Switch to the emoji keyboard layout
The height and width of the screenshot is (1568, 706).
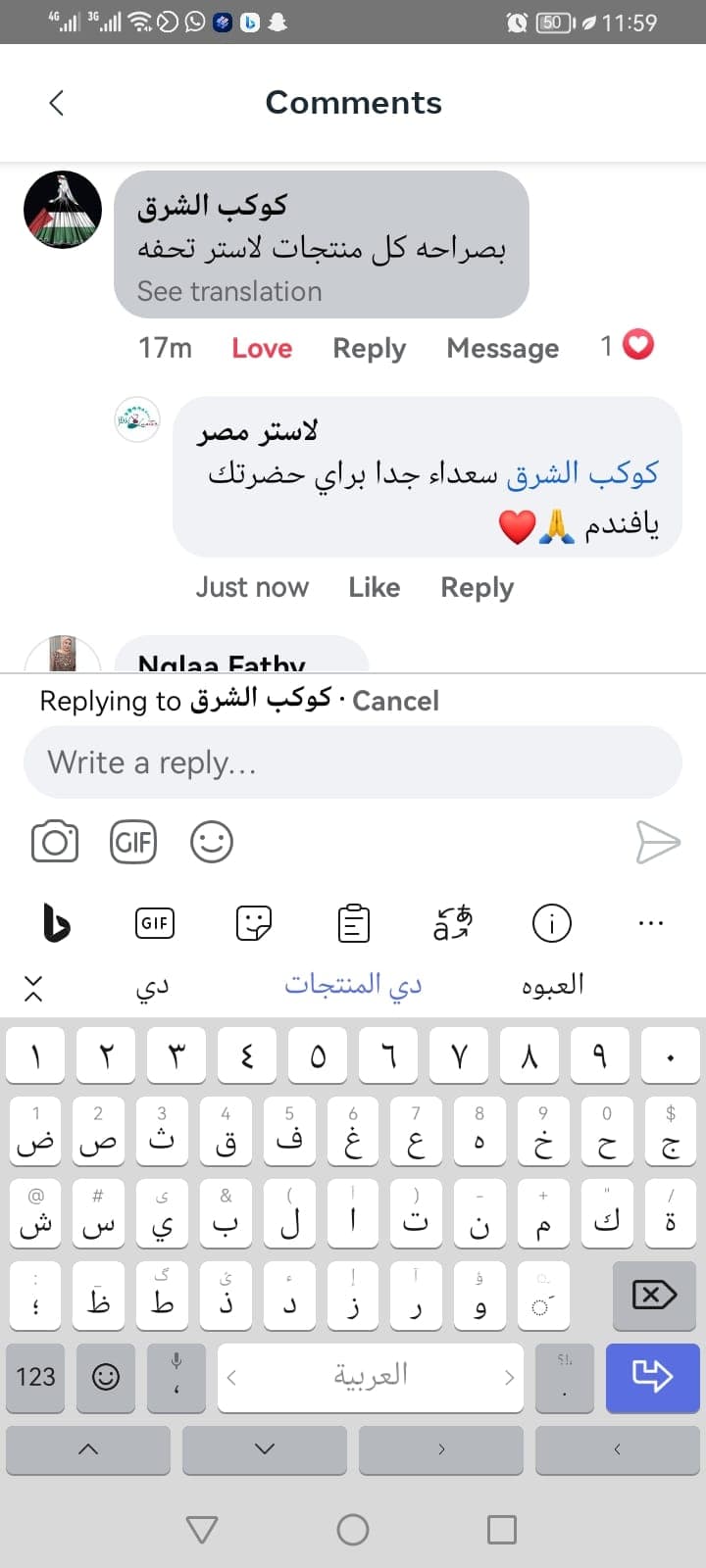[106, 1378]
